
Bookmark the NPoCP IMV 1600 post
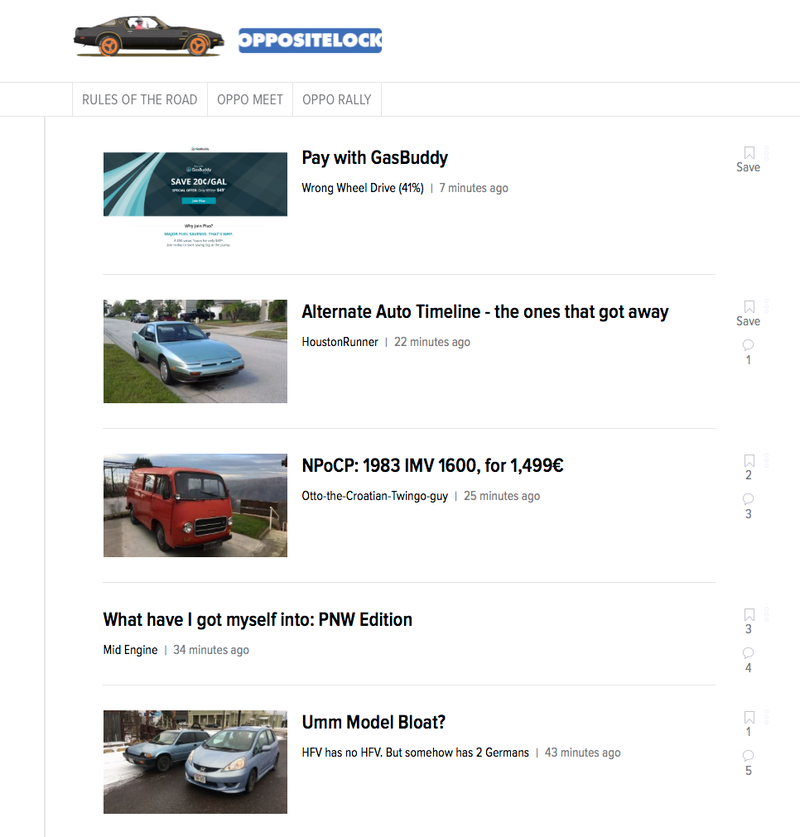tap(748, 466)
